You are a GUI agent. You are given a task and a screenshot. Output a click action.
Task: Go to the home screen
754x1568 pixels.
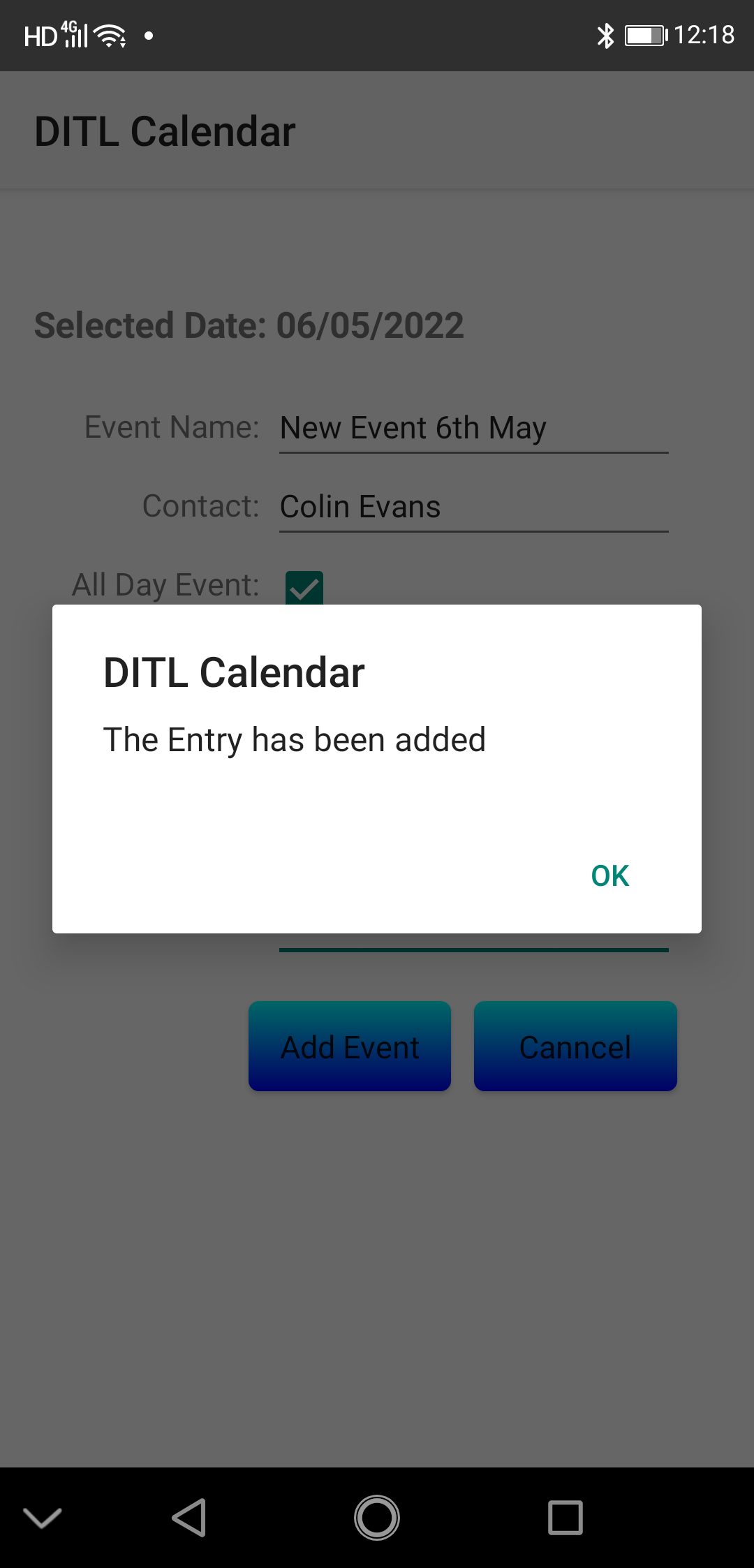click(x=377, y=1518)
